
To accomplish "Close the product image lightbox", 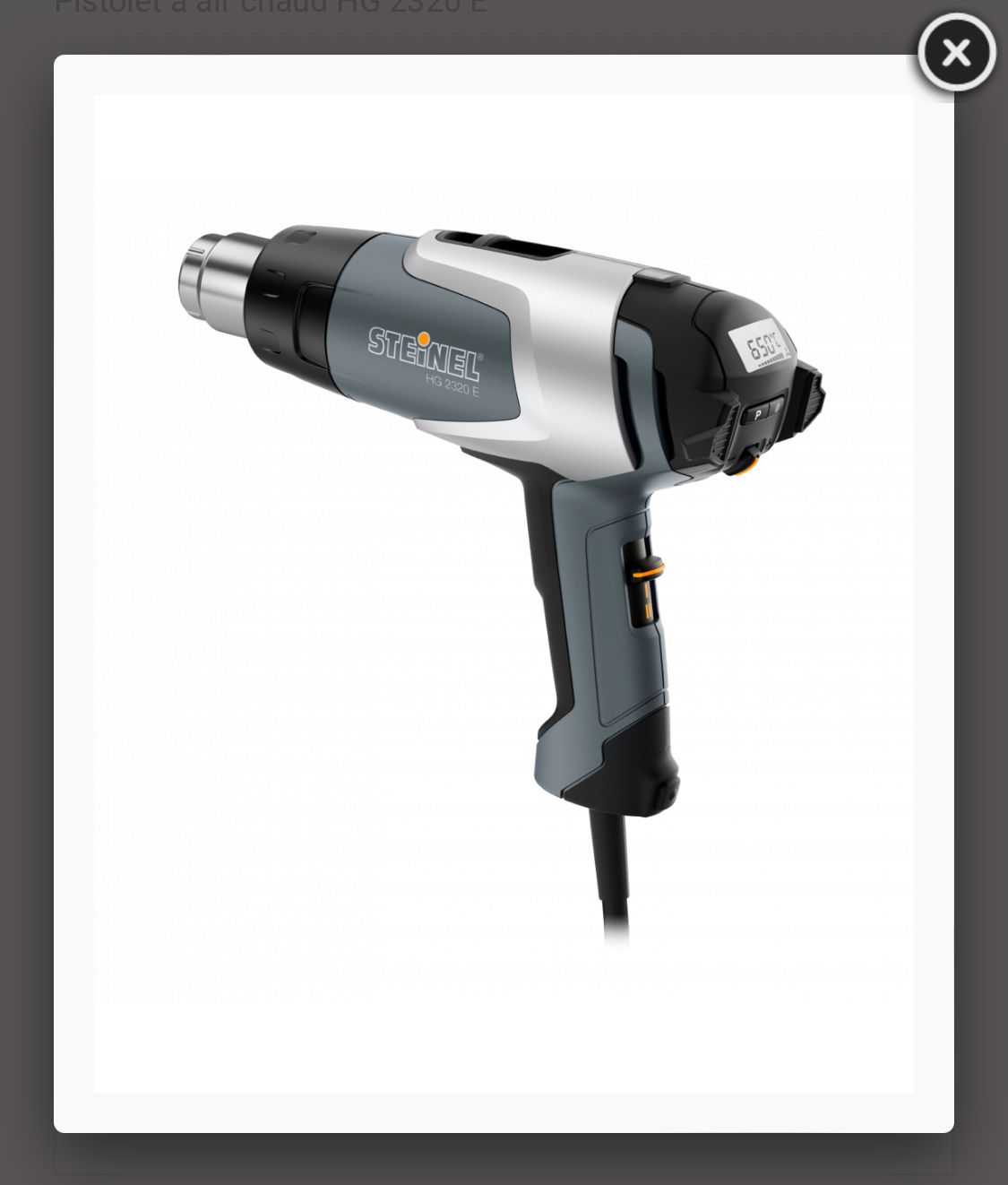I will tap(956, 53).
